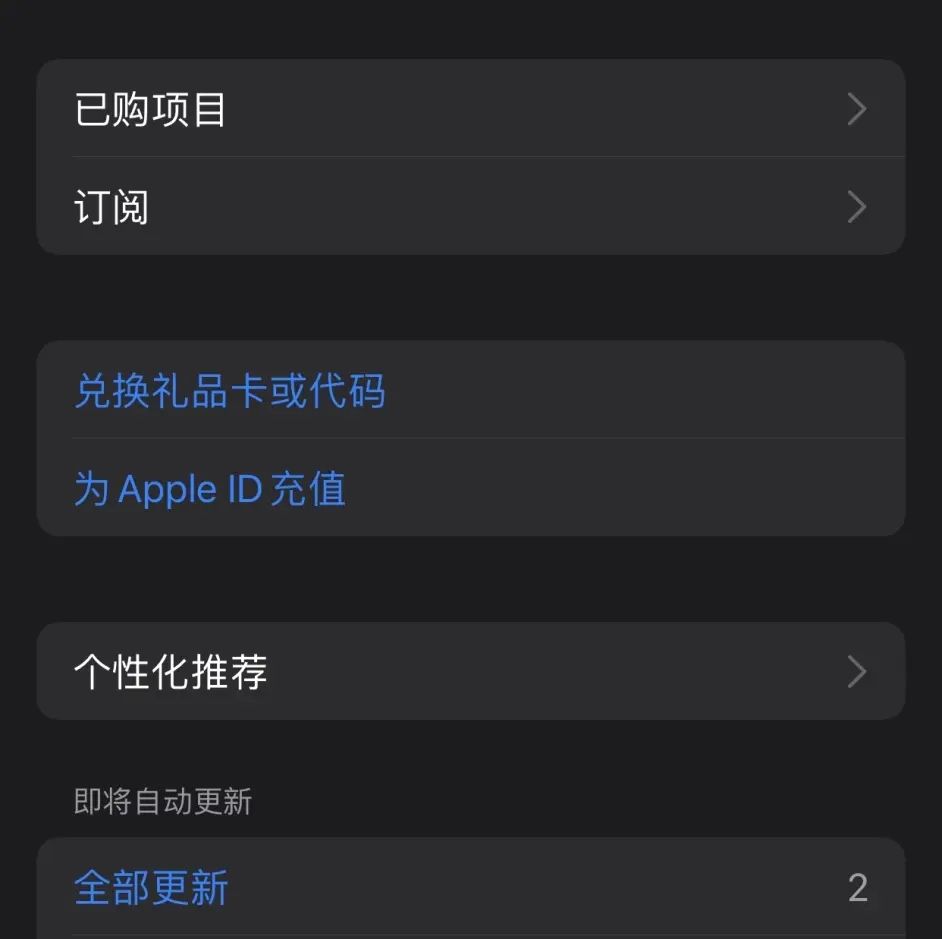Screen dimensions: 942x939
Task: Tap 兑换礼品卡或代码 to redeem a code
Action: point(230,391)
